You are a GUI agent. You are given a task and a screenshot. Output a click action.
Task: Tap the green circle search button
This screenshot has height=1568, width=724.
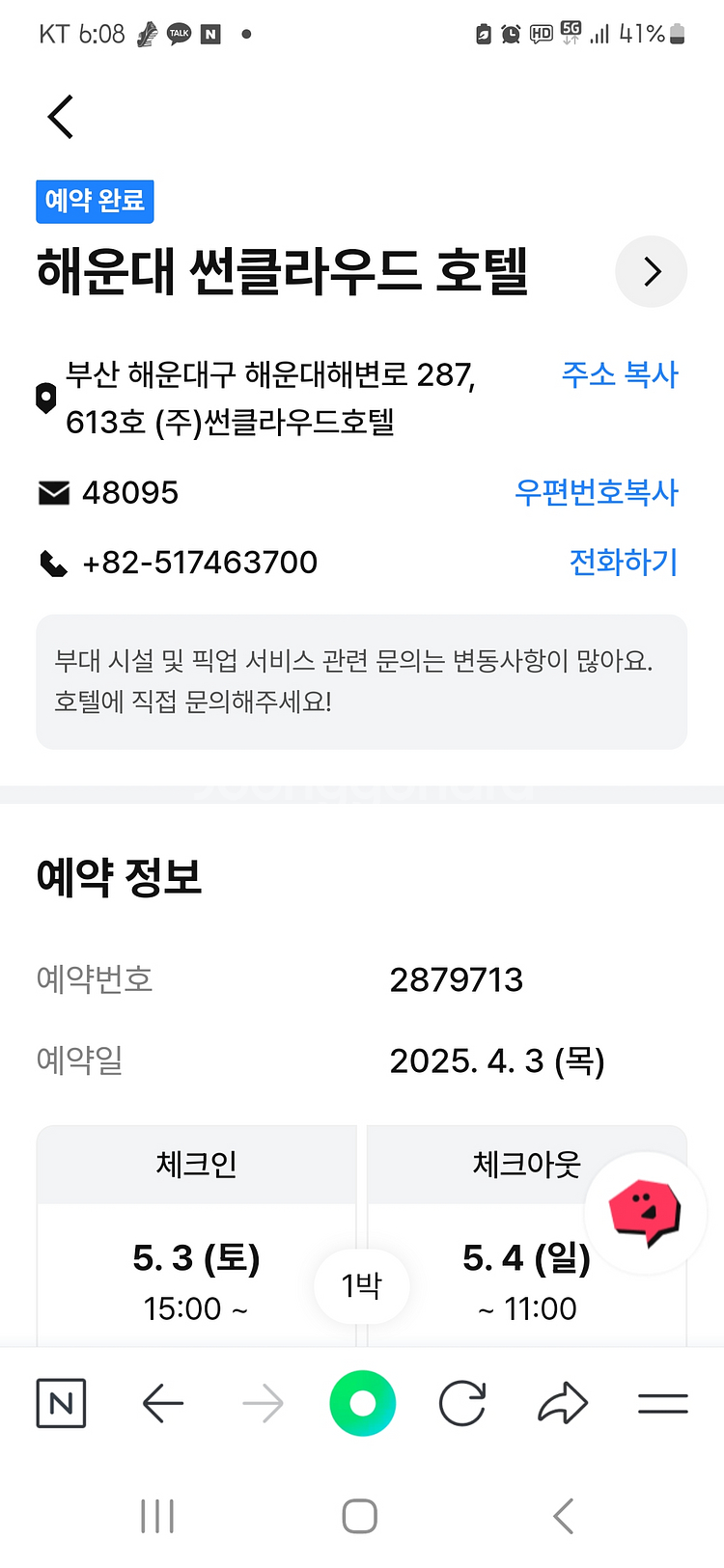point(362,1403)
